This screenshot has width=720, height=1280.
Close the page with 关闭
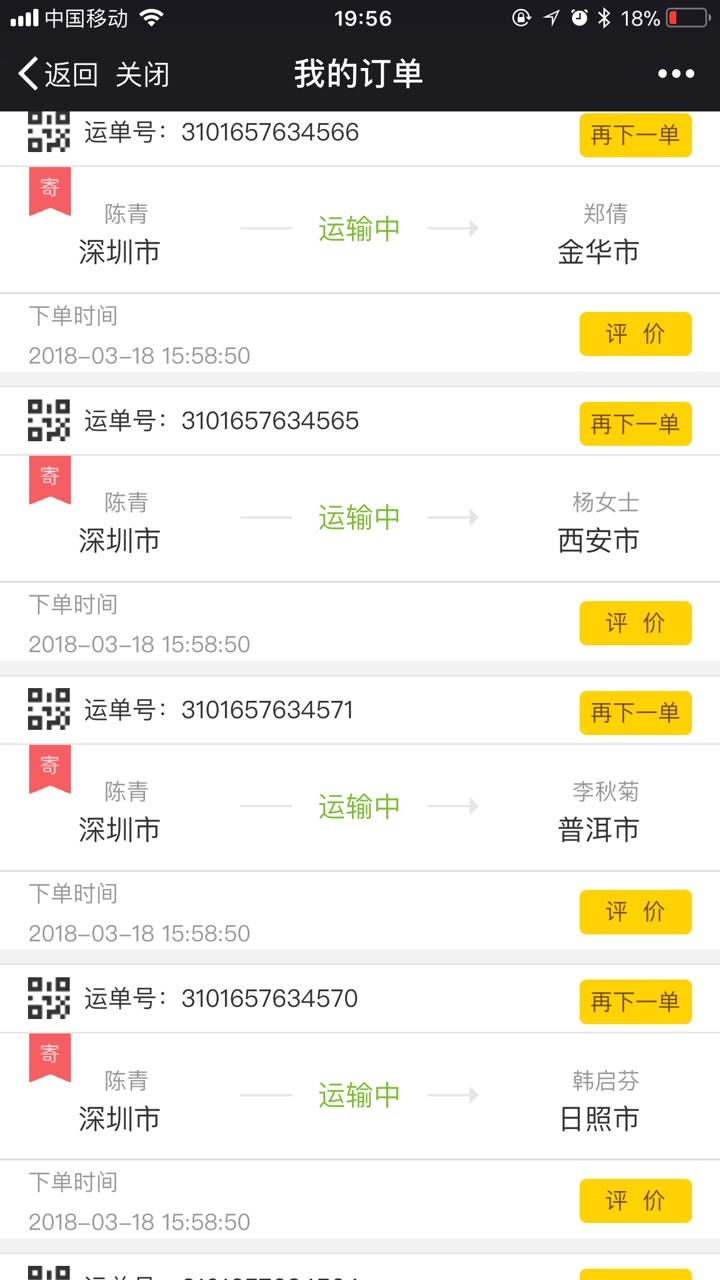(x=142, y=74)
